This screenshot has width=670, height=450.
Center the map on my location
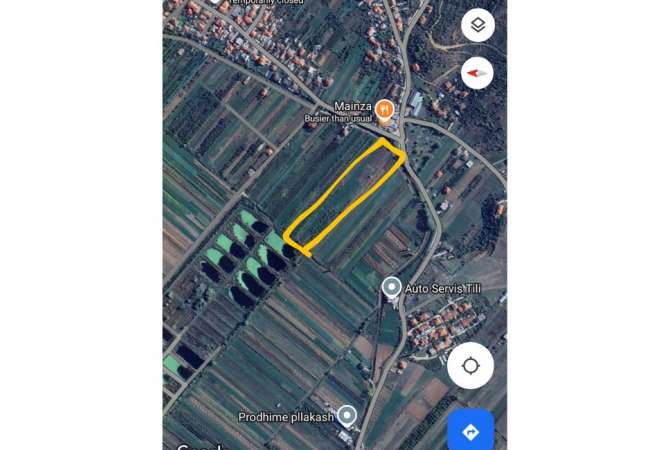point(470,366)
